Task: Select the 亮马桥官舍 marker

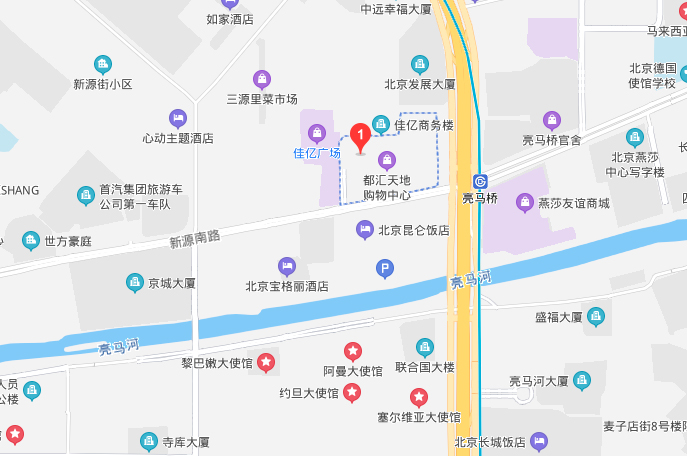Action: click(550, 120)
